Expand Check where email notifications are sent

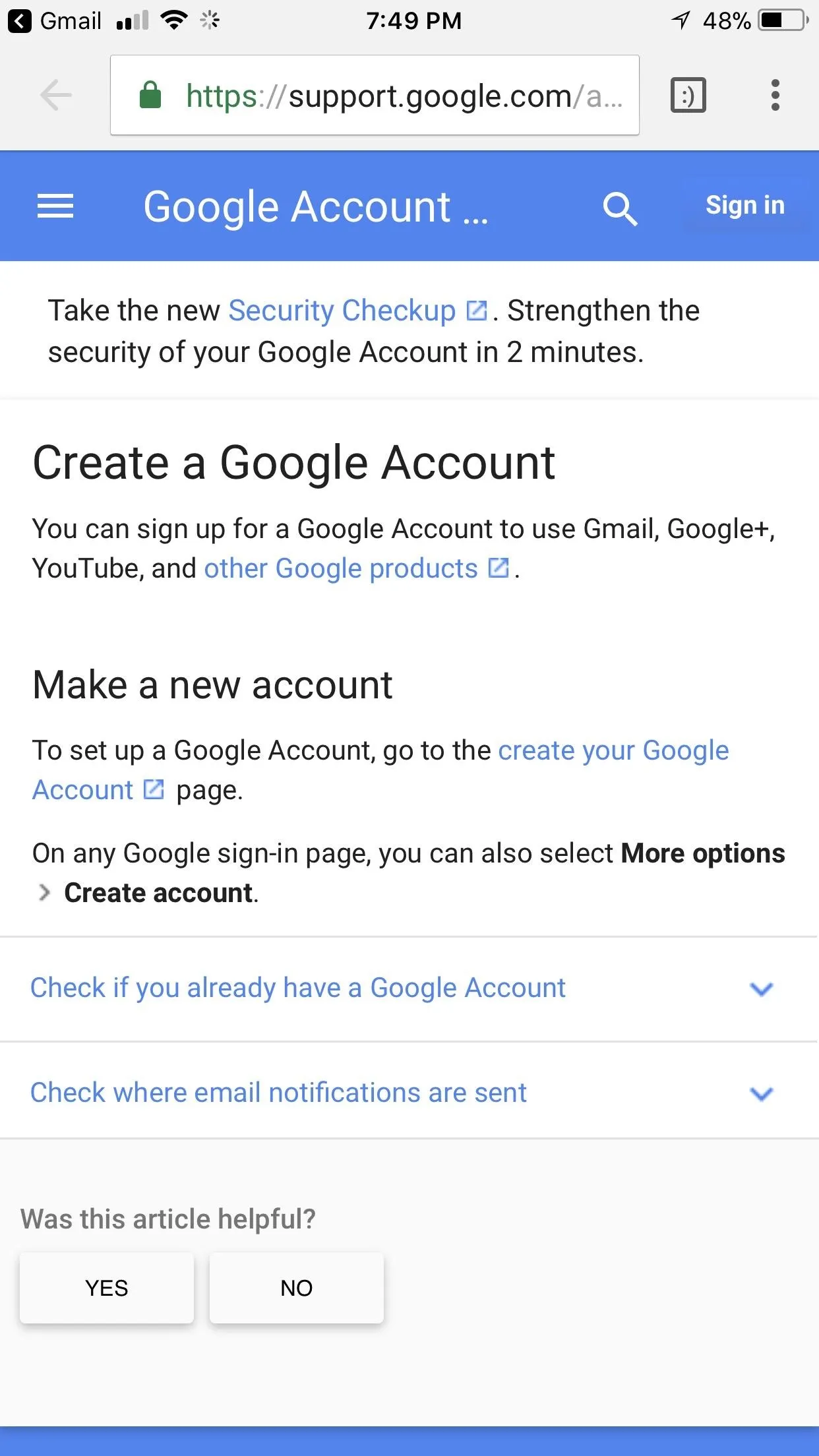click(x=409, y=1093)
